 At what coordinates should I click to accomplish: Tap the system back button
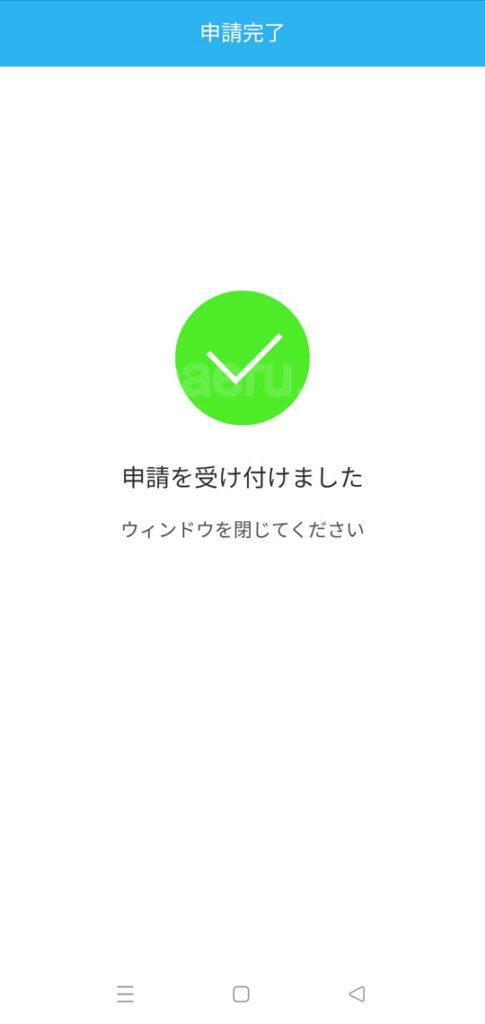(x=356, y=993)
